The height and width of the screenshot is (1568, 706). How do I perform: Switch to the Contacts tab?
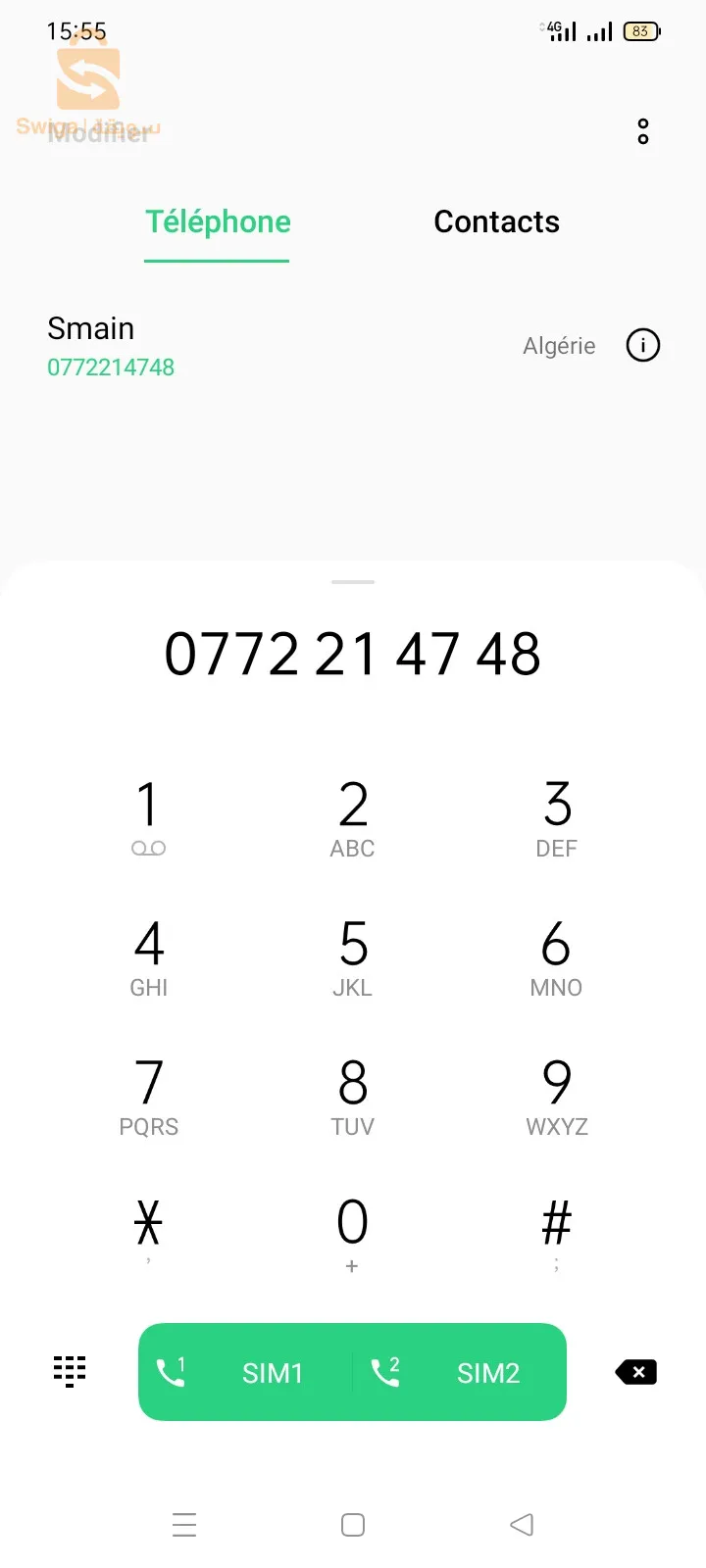496,222
